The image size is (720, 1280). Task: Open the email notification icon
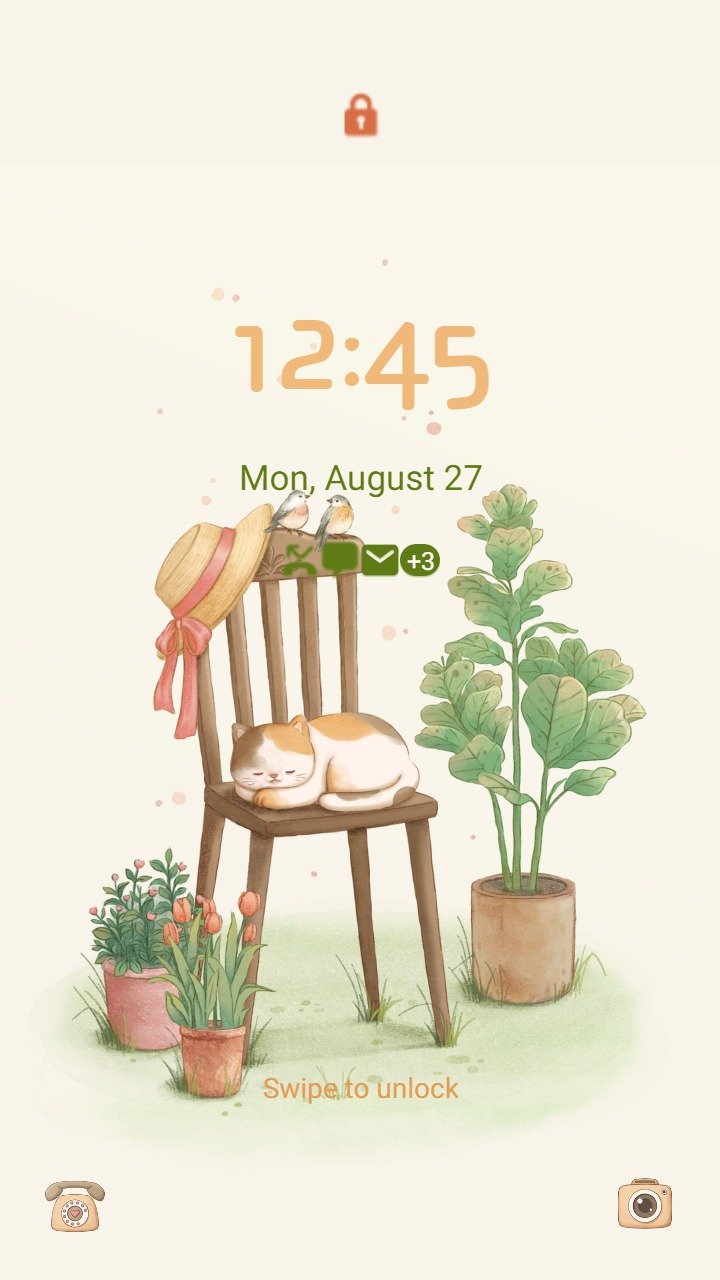coord(380,560)
